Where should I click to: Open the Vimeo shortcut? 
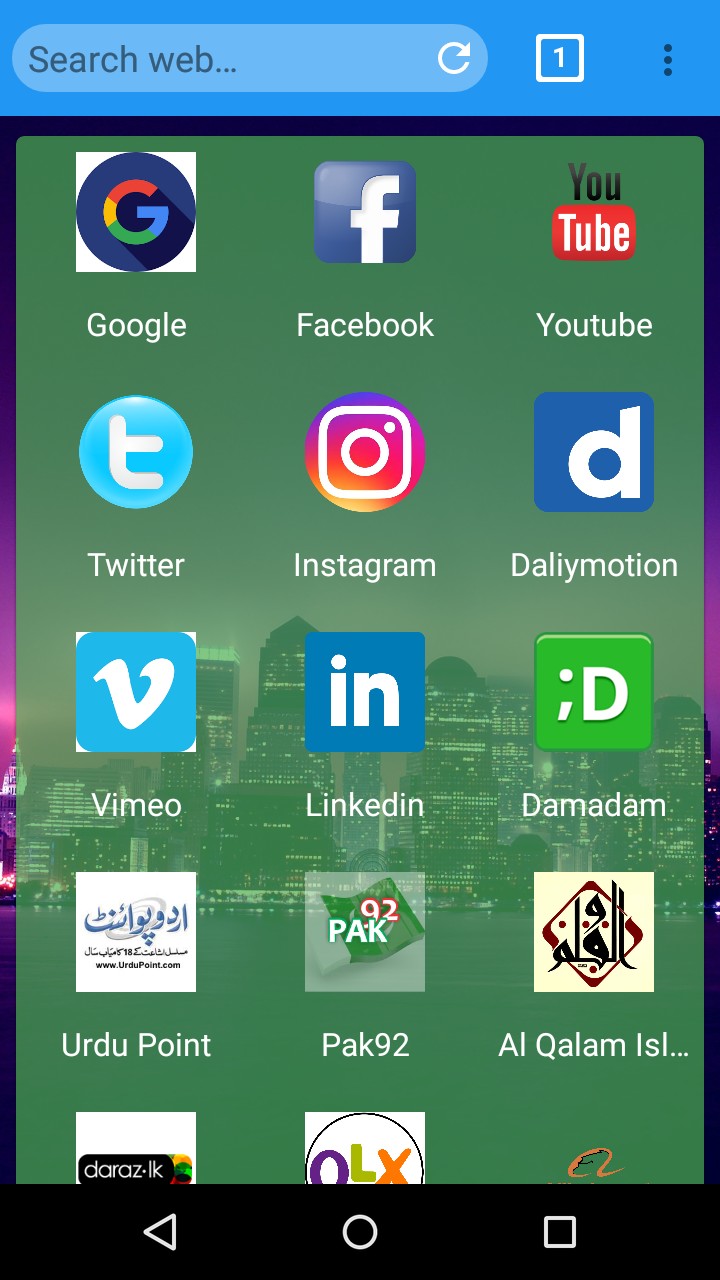coord(136,692)
